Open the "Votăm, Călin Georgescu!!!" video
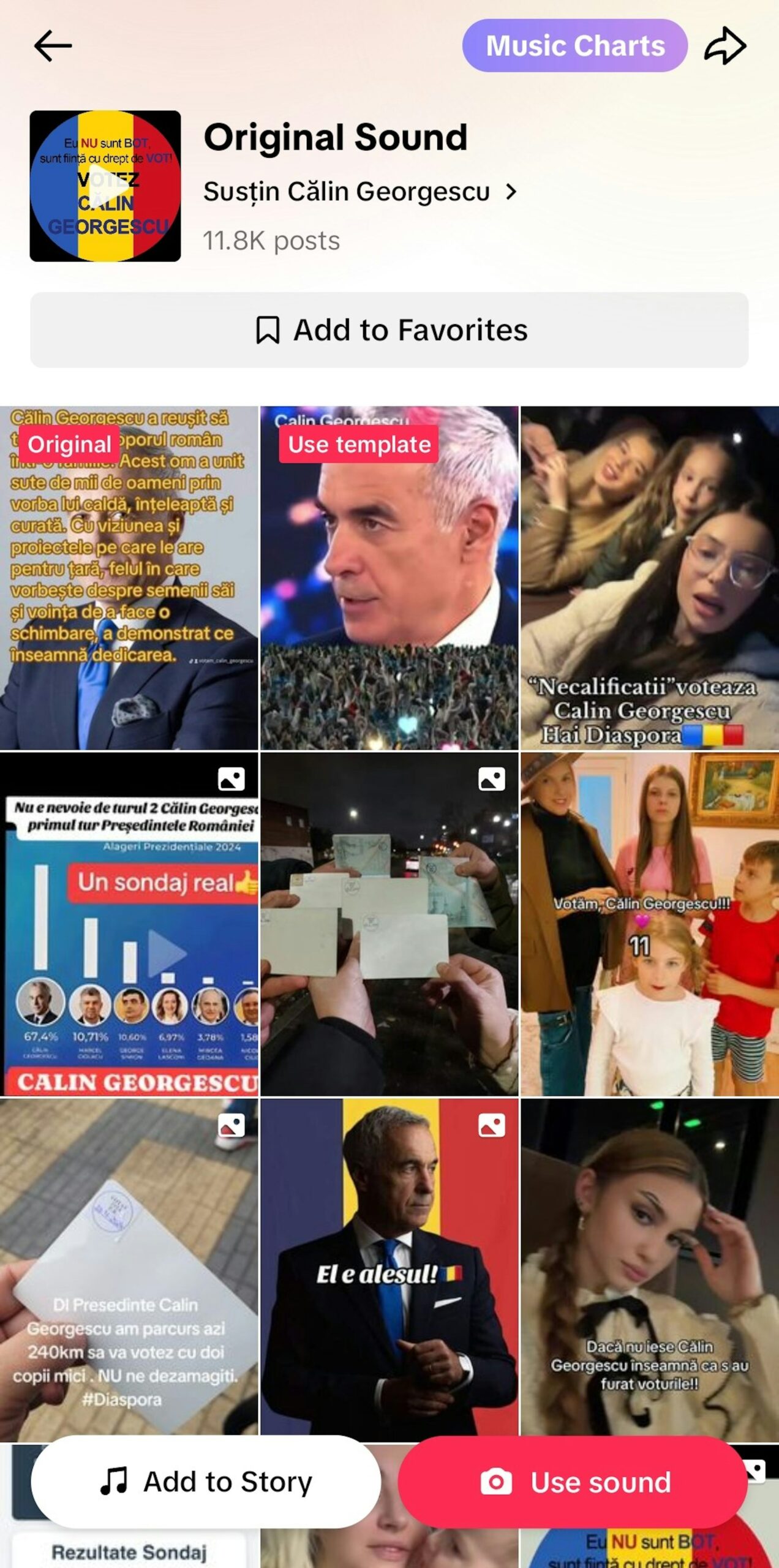The width and height of the screenshot is (779, 1568). [649, 925]
